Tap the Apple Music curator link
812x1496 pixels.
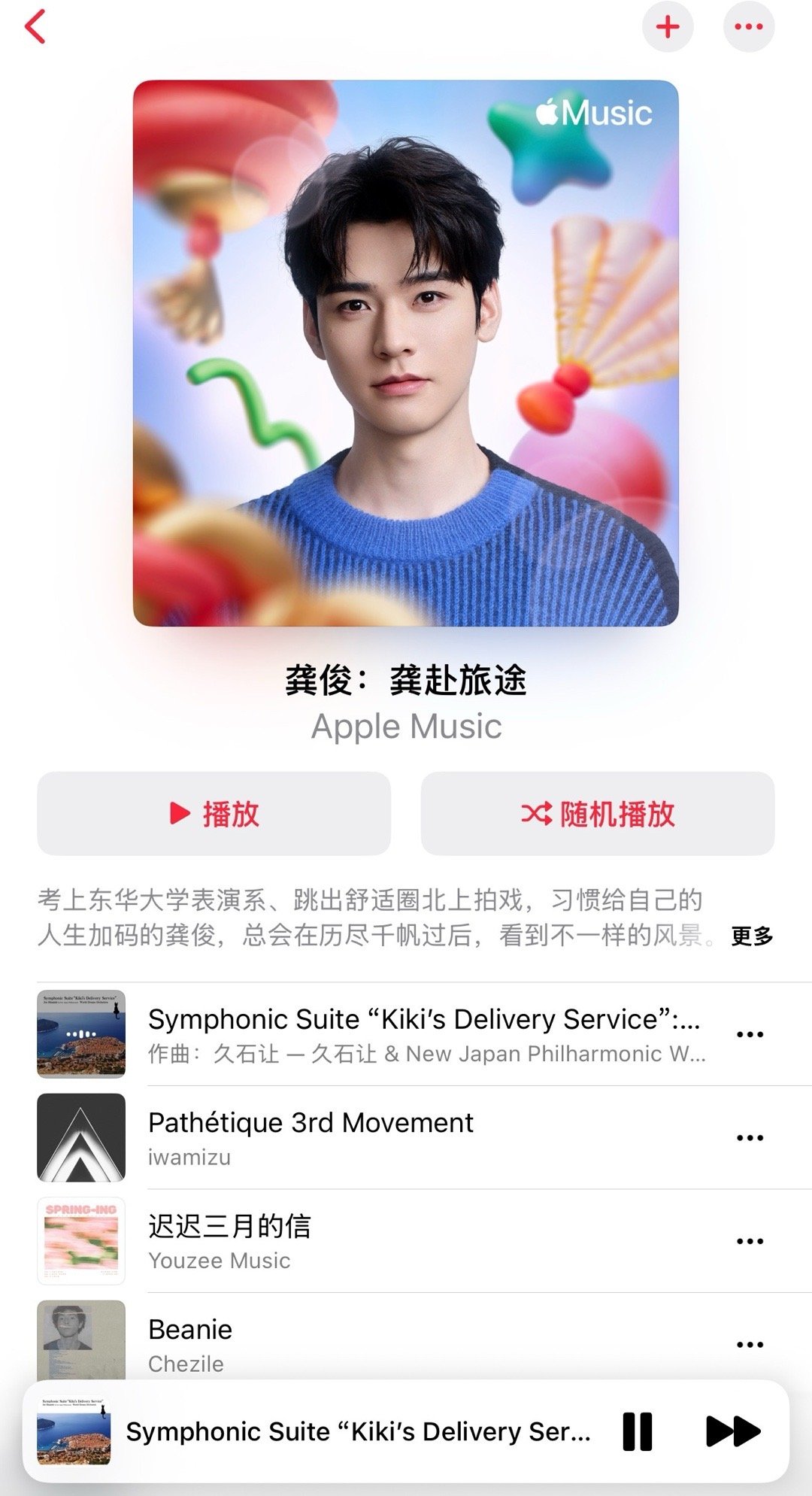pos(406,727)
